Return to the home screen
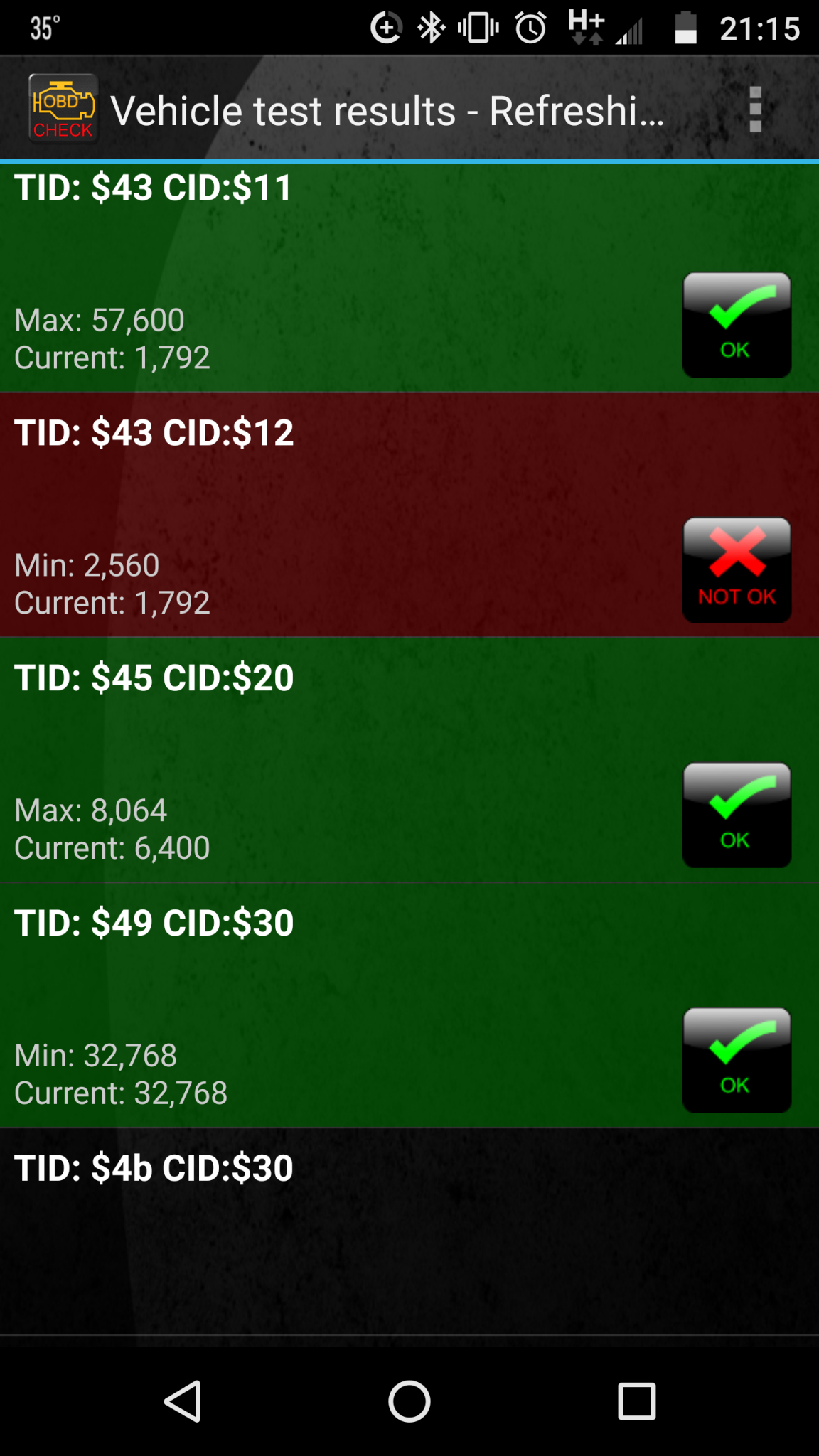 pos(409,1402)
